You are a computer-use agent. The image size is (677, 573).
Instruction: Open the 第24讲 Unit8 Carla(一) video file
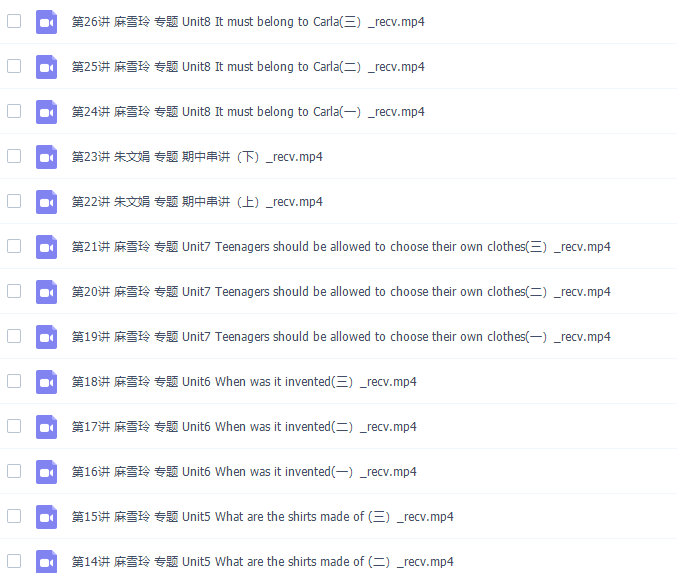pyautogui.click(x=248, y=111)
